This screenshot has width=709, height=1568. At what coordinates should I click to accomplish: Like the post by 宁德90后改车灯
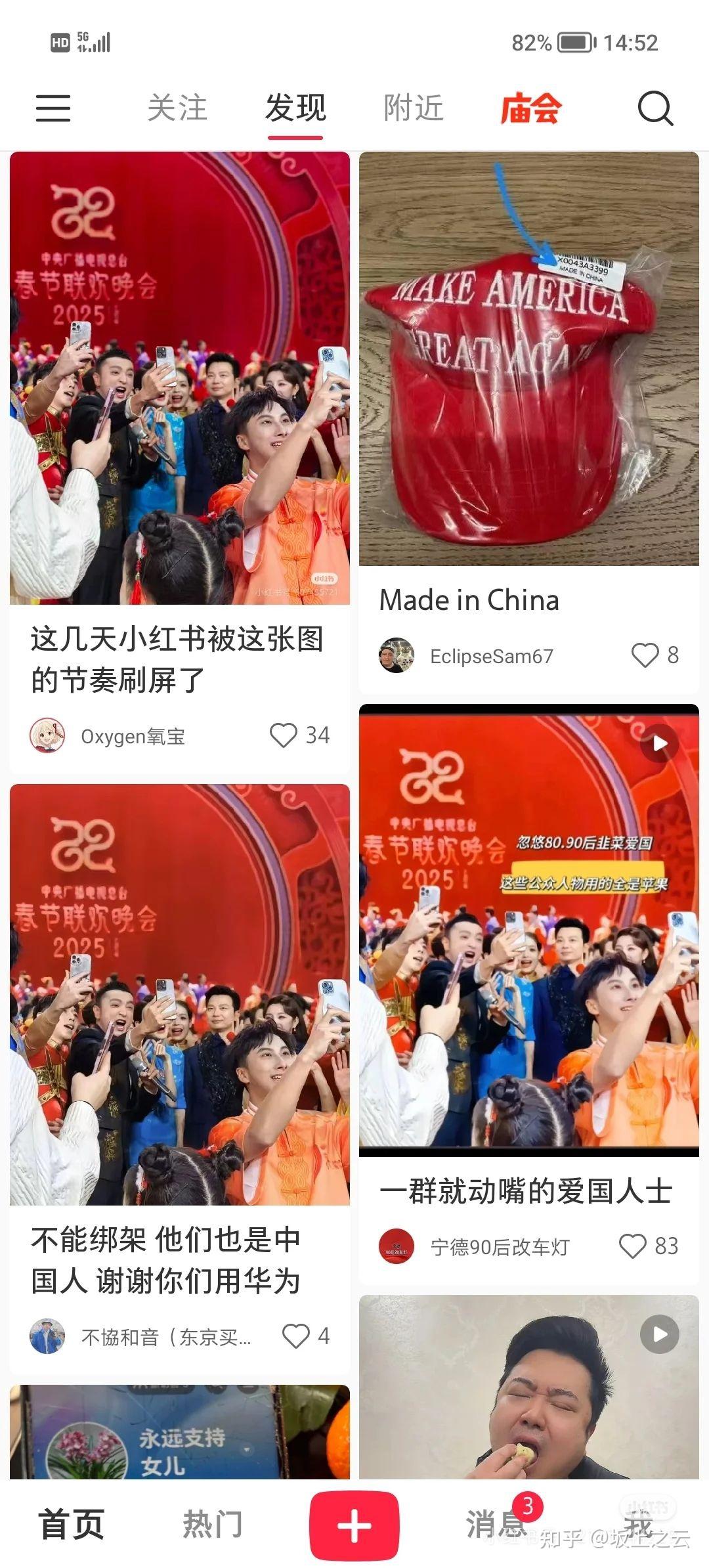(633, 1246)
